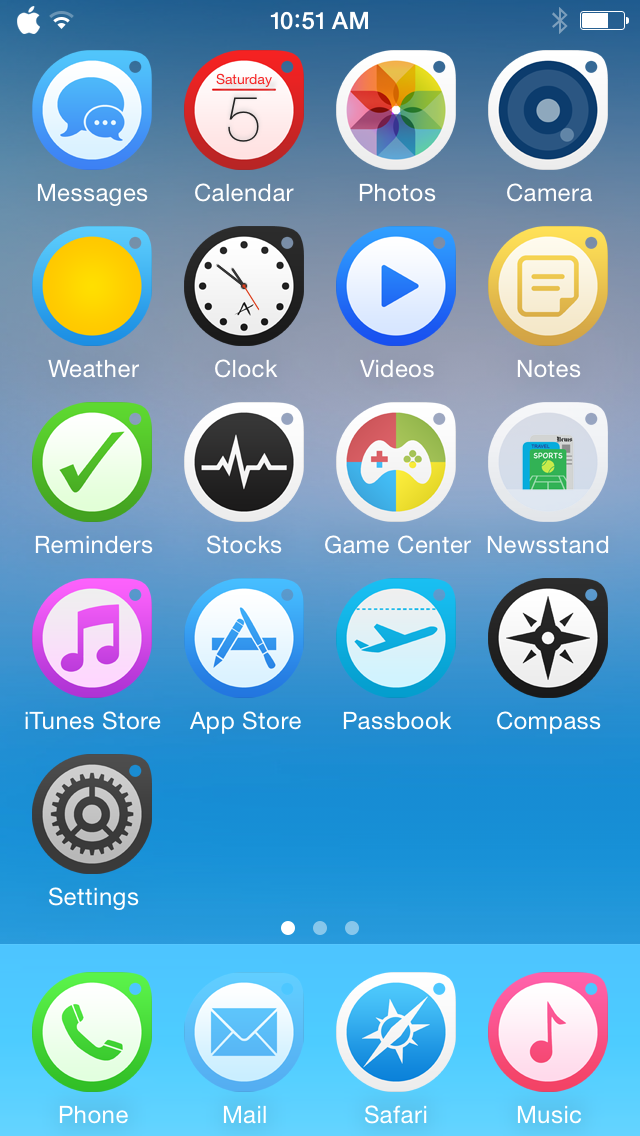Open the Videos app
Screen dimensions: 640x1136
pos(396,286)
